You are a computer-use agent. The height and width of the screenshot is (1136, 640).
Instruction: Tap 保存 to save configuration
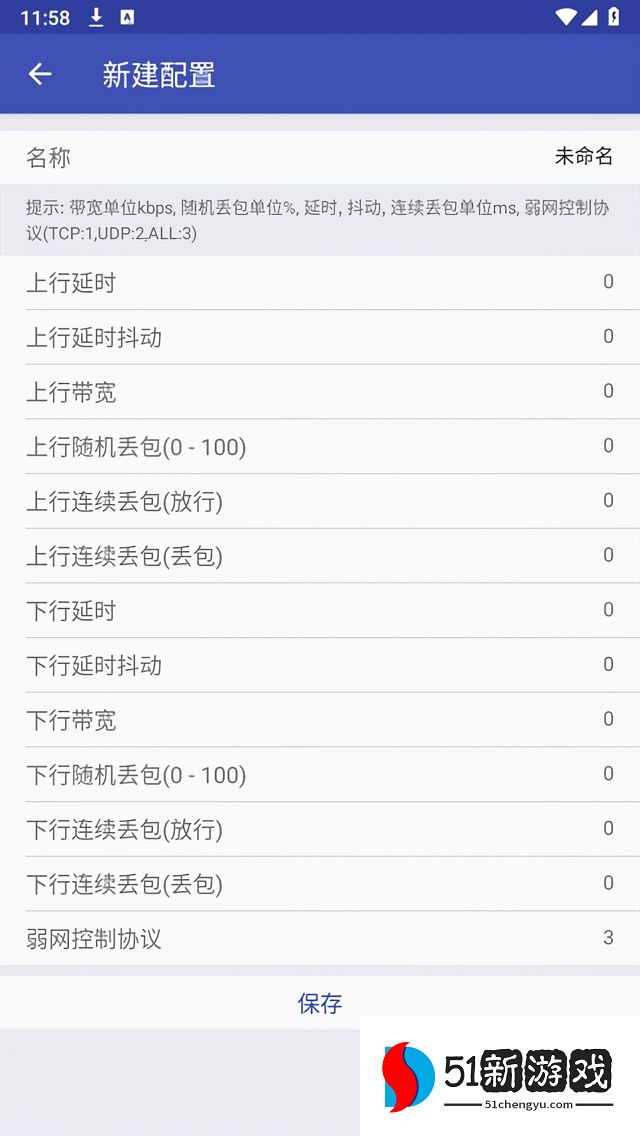[320, 1003]
